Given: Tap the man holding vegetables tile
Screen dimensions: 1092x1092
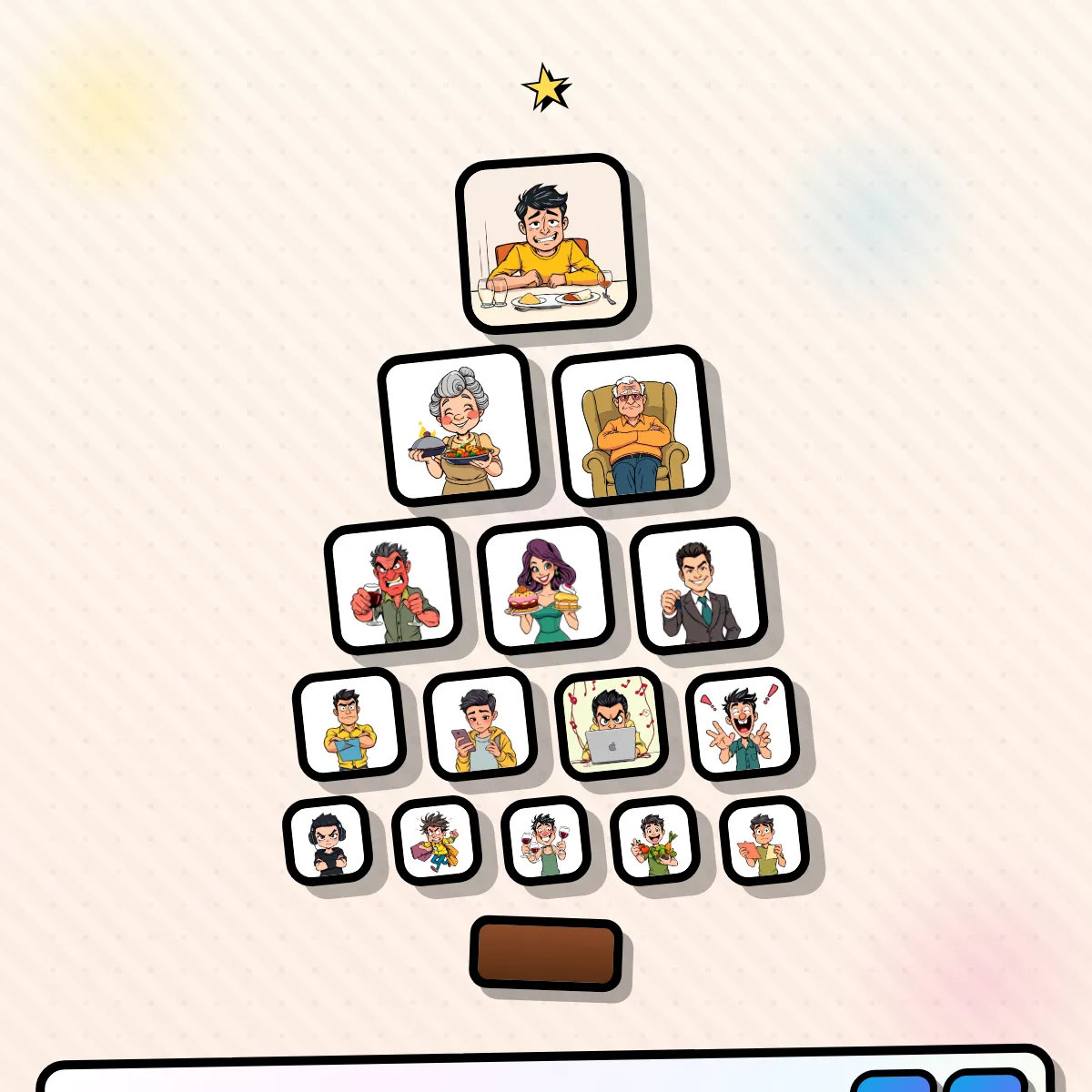Looking at the screenshot, I should coord(654,842).
